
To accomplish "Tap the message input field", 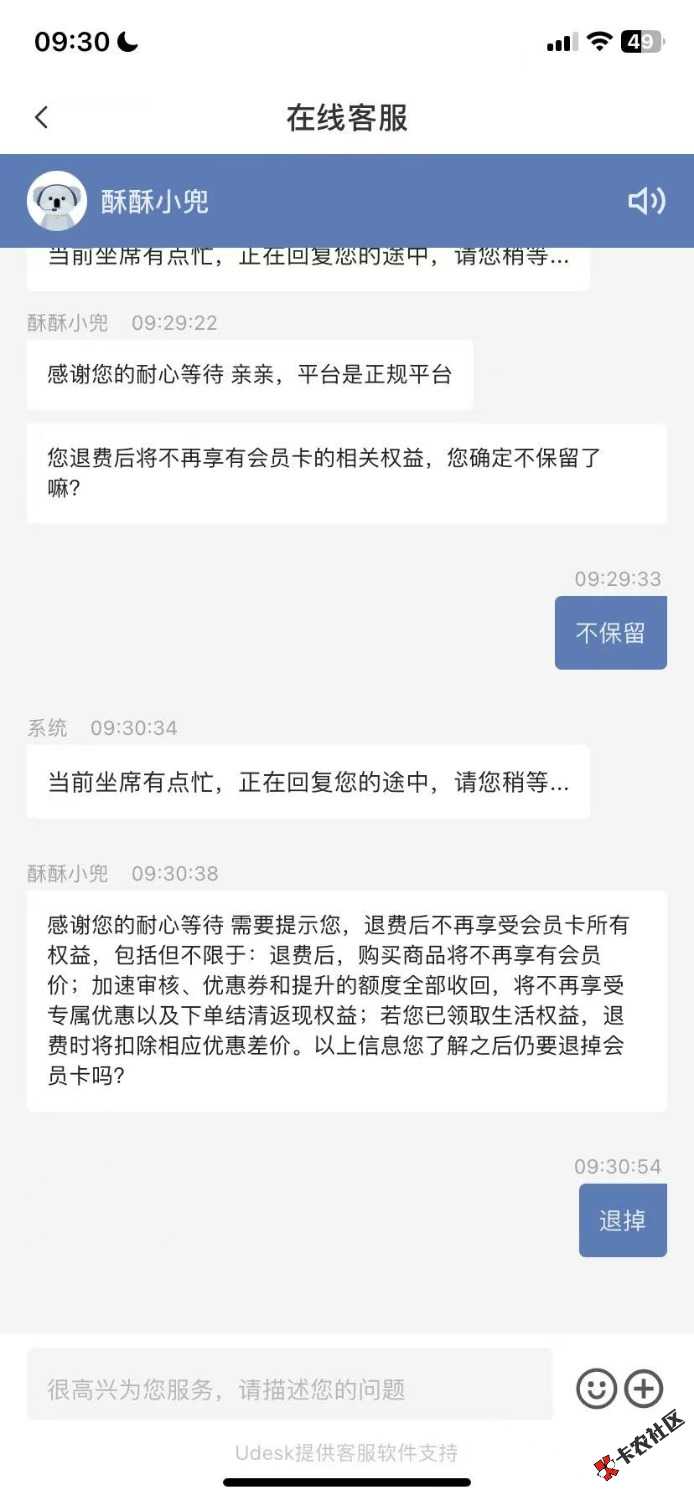I will click(289, 1388).
